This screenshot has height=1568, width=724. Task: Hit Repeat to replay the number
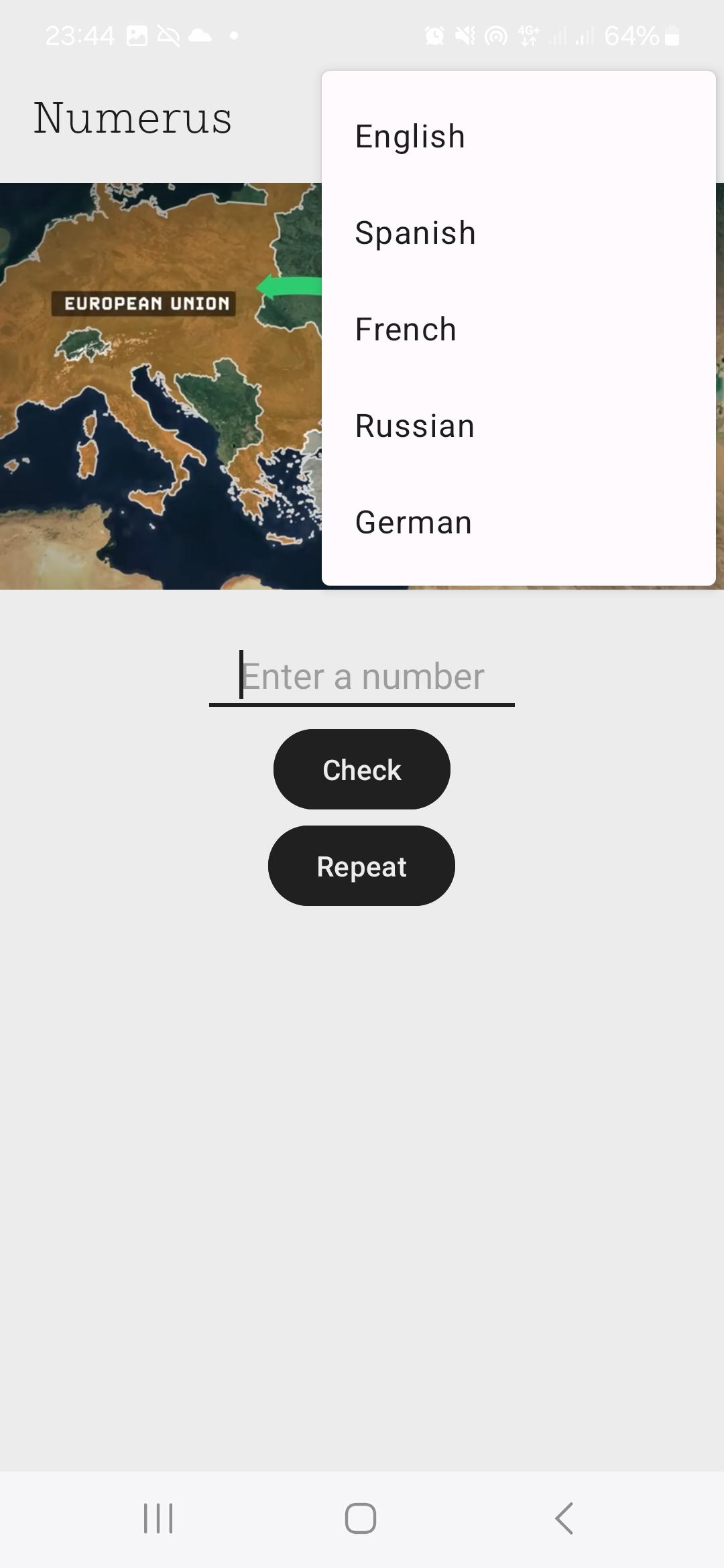(x=362, y=866)
